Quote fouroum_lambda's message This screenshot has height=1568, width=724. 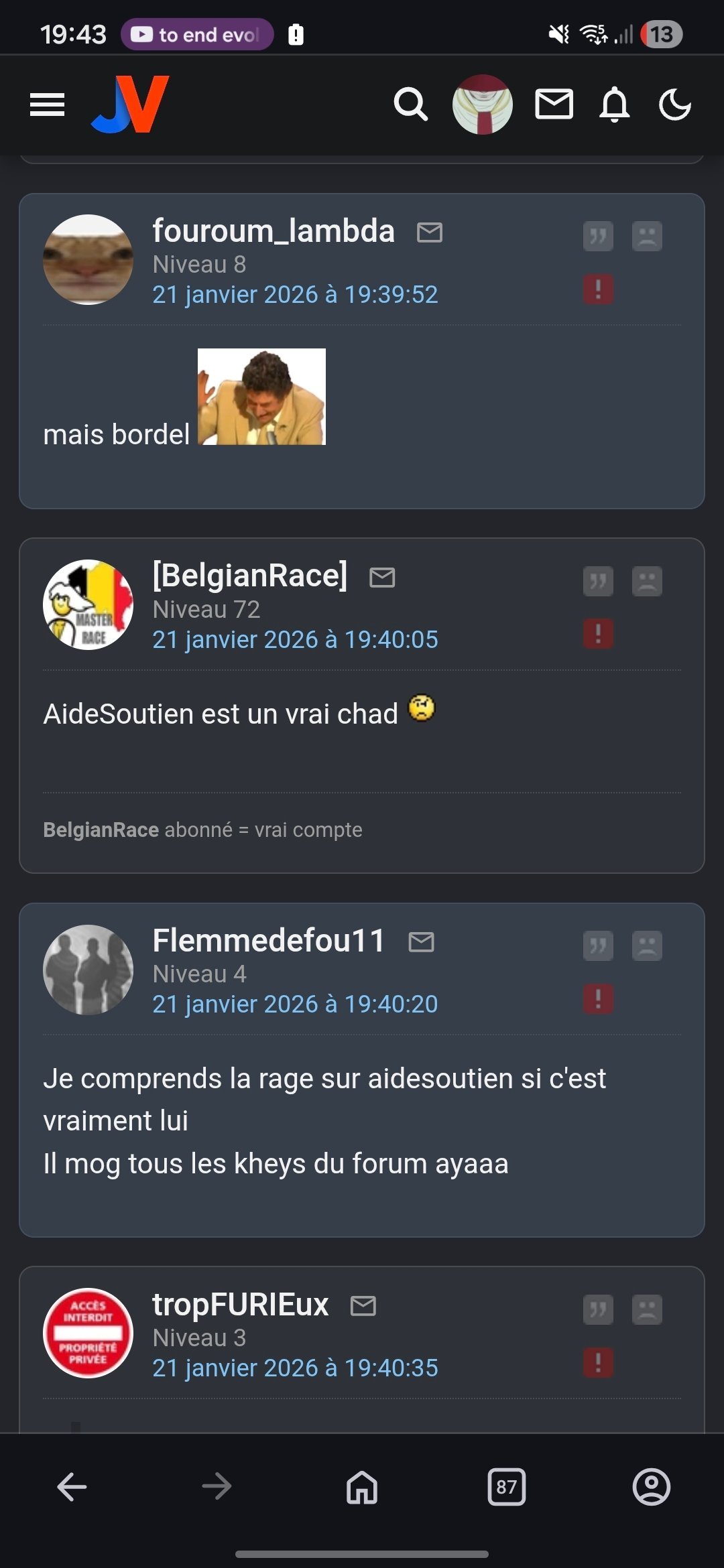click(x=598, y=236)
